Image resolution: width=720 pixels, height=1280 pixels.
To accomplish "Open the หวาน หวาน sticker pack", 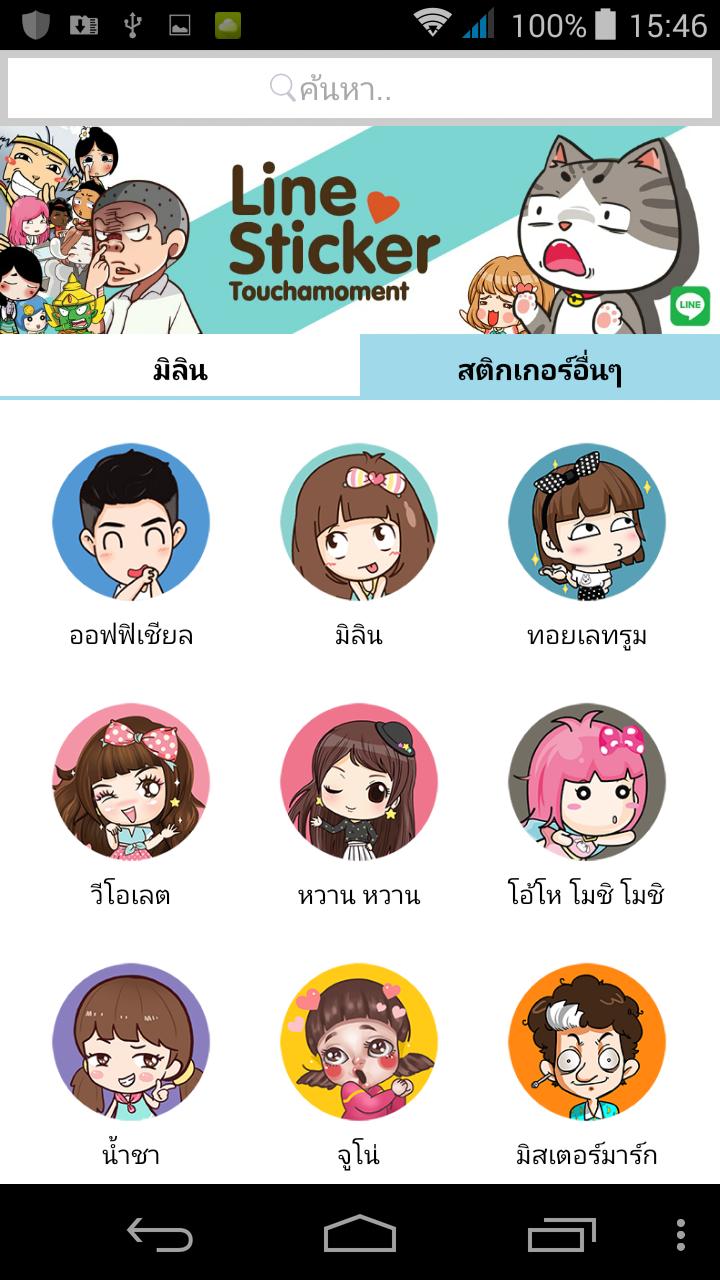I will (x=359, y=785).
